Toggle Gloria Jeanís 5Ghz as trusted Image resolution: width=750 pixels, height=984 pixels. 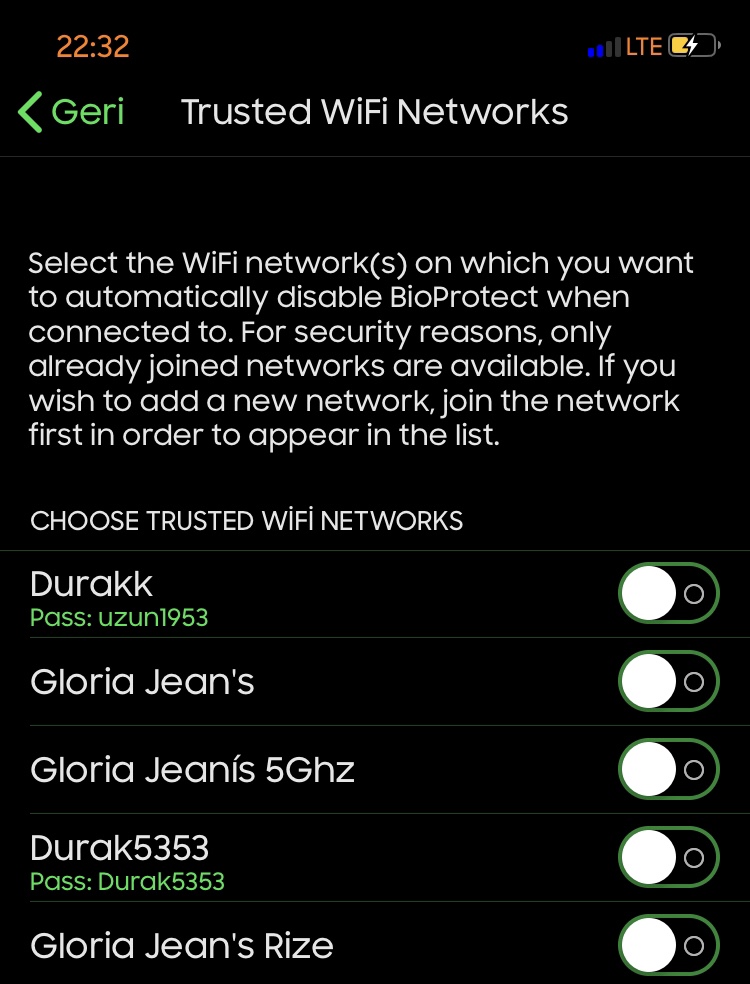coord(668,770)
